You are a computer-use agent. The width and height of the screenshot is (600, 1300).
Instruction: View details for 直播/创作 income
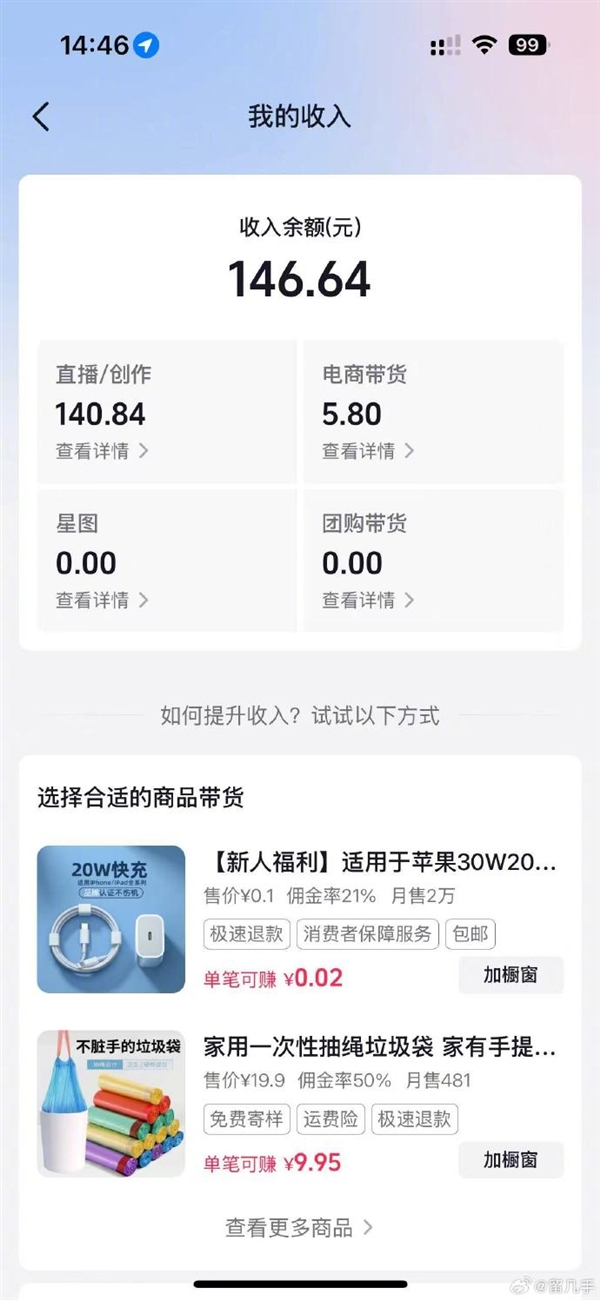click(x=101, y=451)
